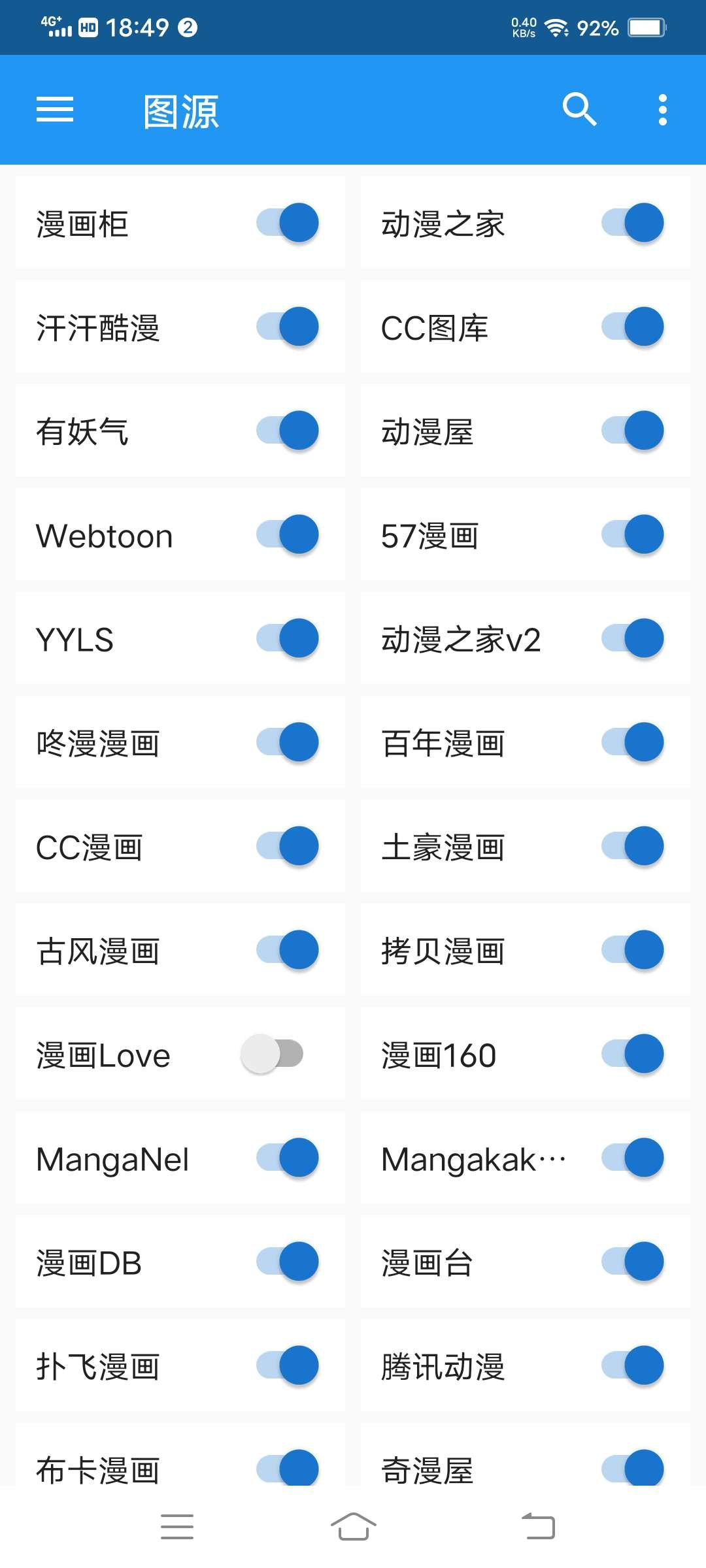Toggle the 百年漫画 switch
The height and width of the screenshot is (1568, 706).
point(633,742)
